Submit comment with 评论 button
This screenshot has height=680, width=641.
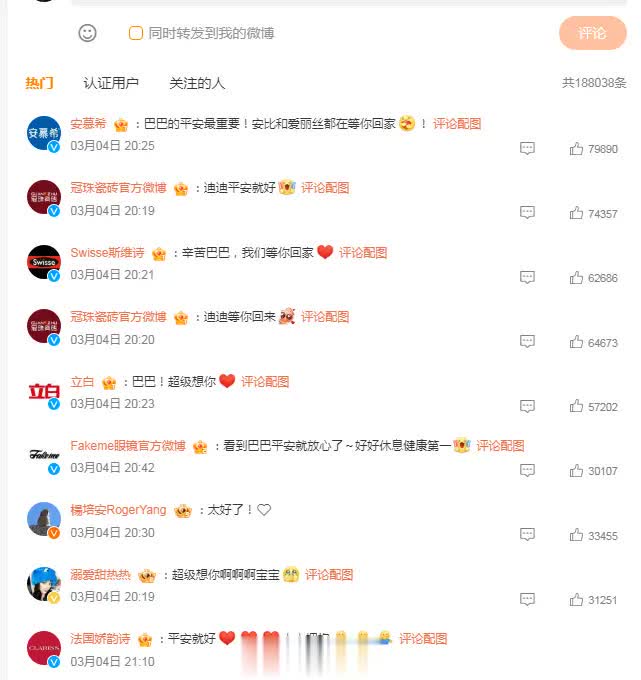[x=592, y=33]
